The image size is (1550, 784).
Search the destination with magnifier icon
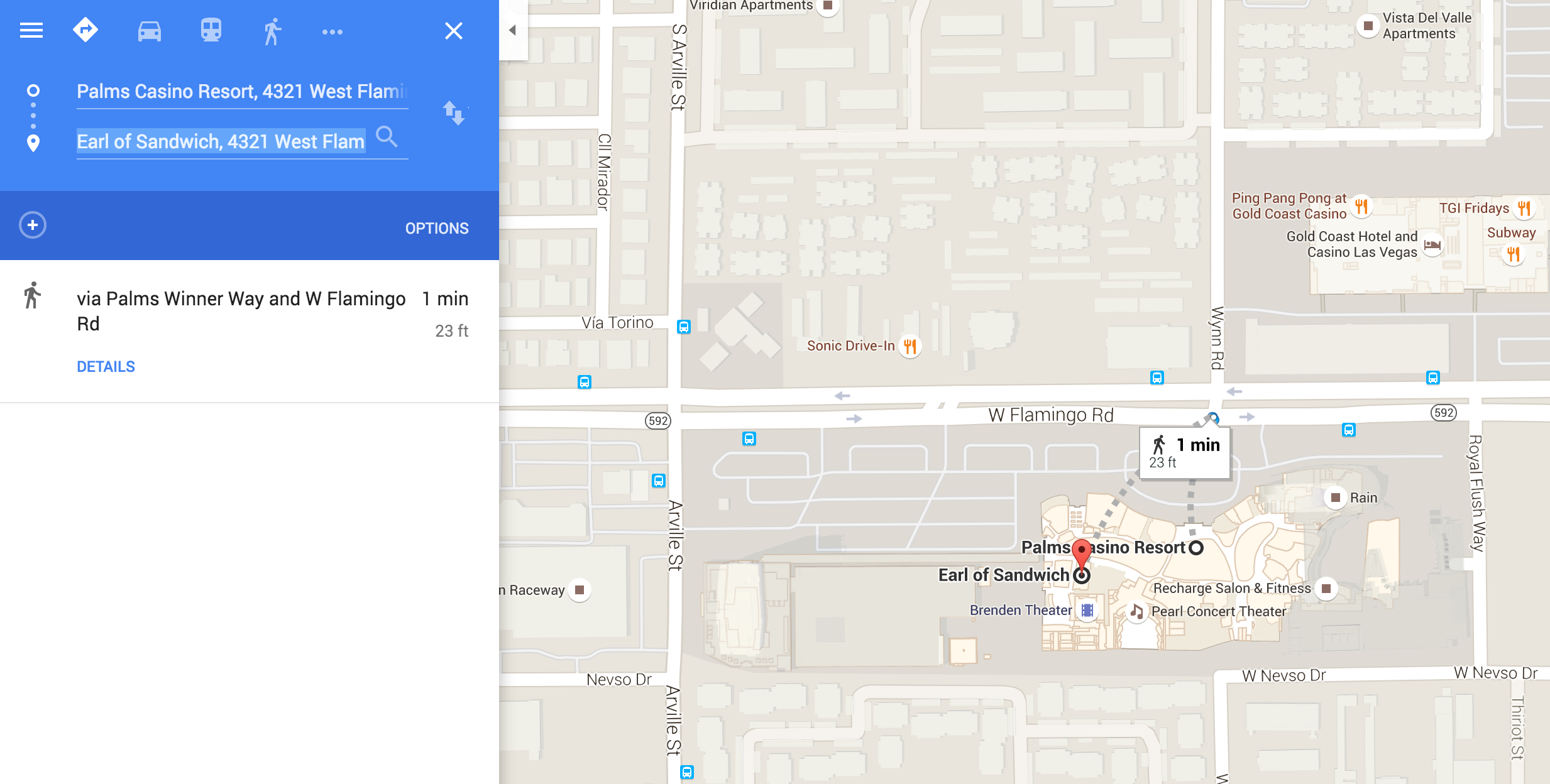coord(387,136)
